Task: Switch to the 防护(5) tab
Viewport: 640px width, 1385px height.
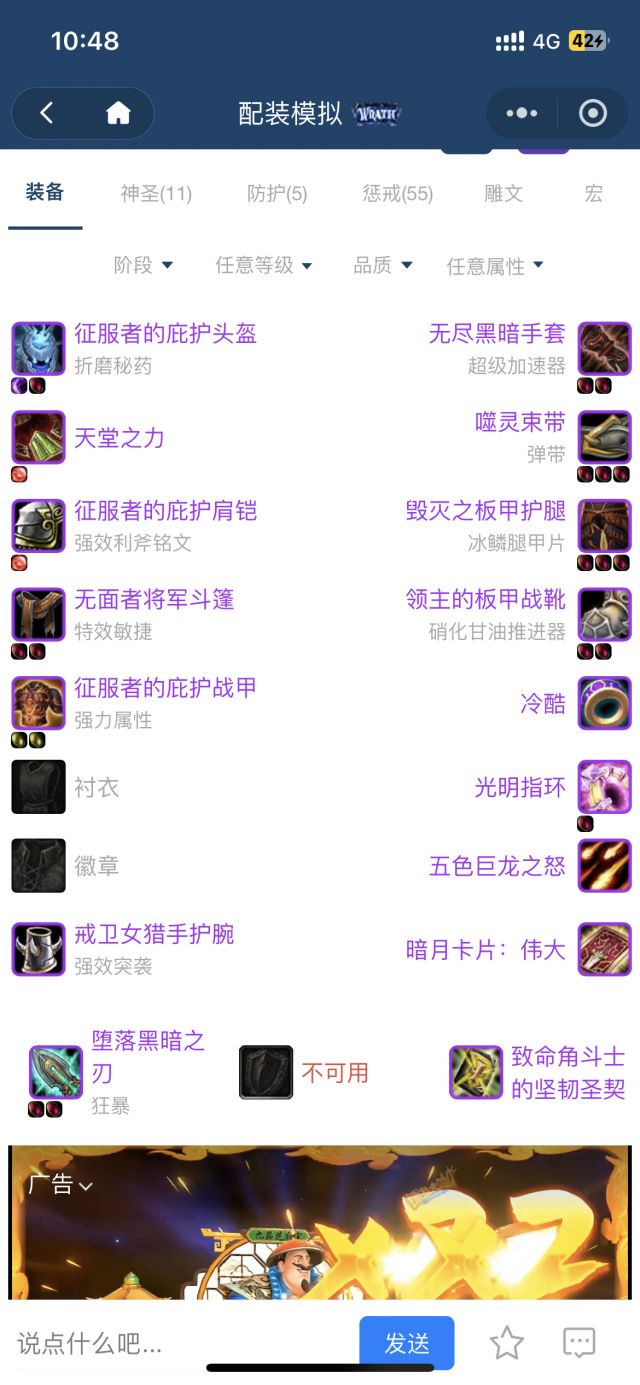Action: click(x=277, y=194)
